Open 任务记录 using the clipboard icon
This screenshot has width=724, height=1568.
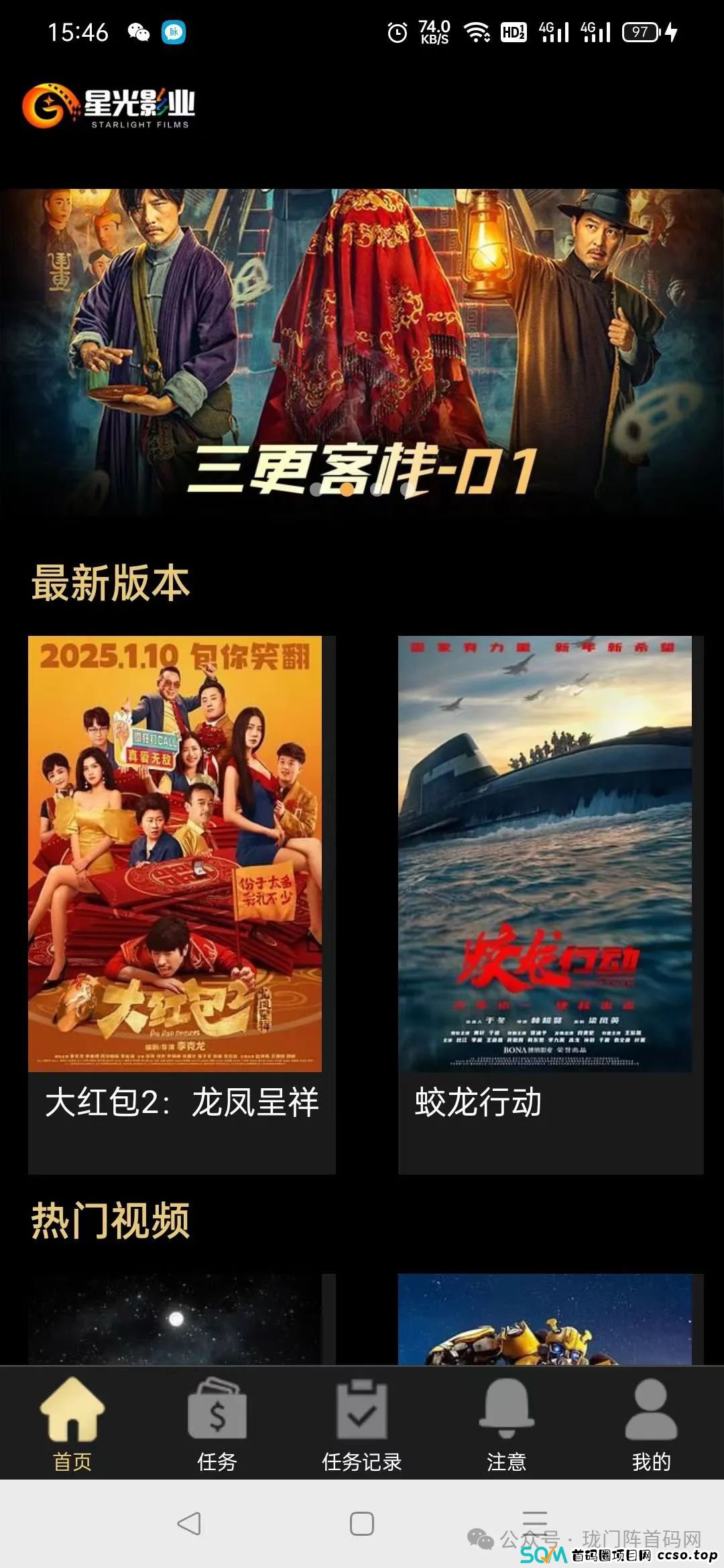[362, 1407]
